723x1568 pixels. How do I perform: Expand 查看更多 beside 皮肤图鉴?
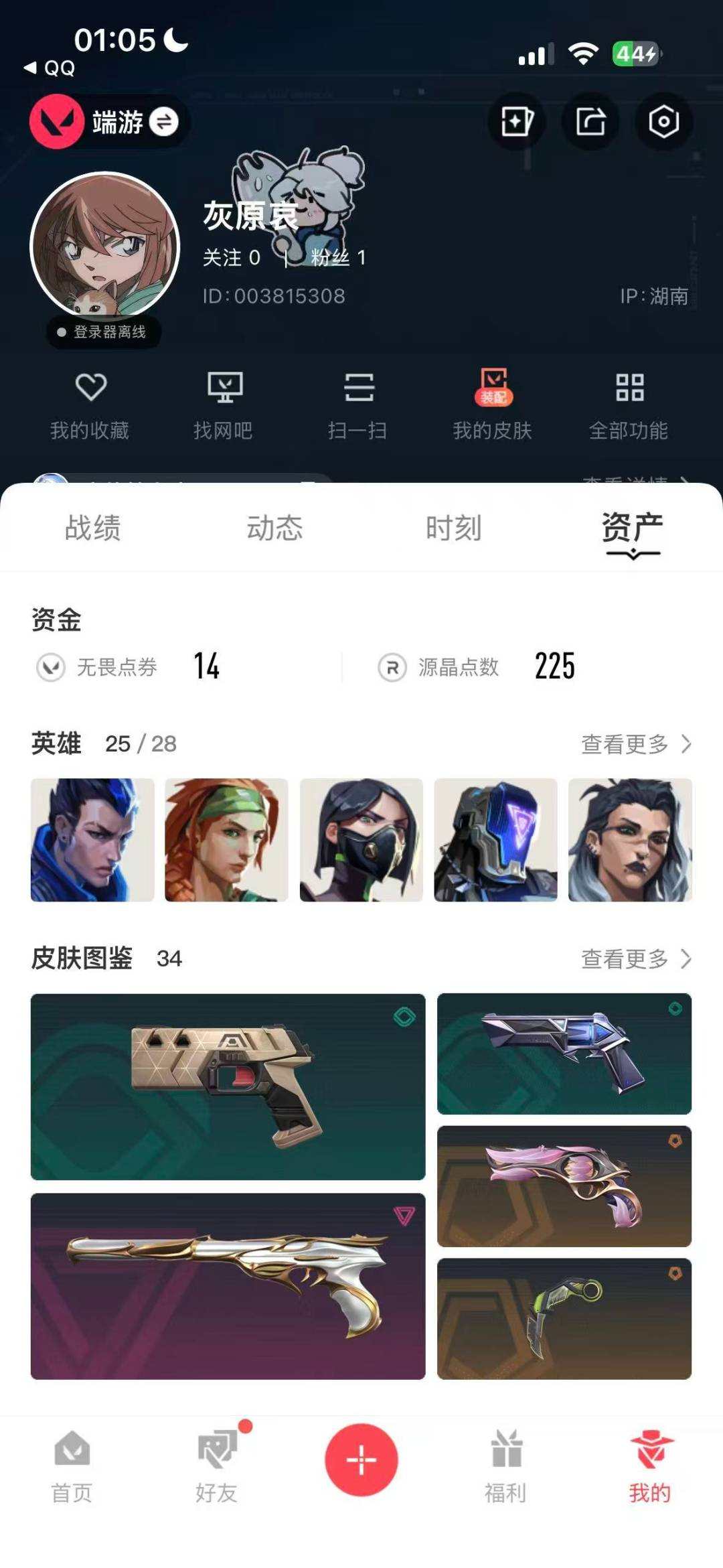[x=630, y=959]
